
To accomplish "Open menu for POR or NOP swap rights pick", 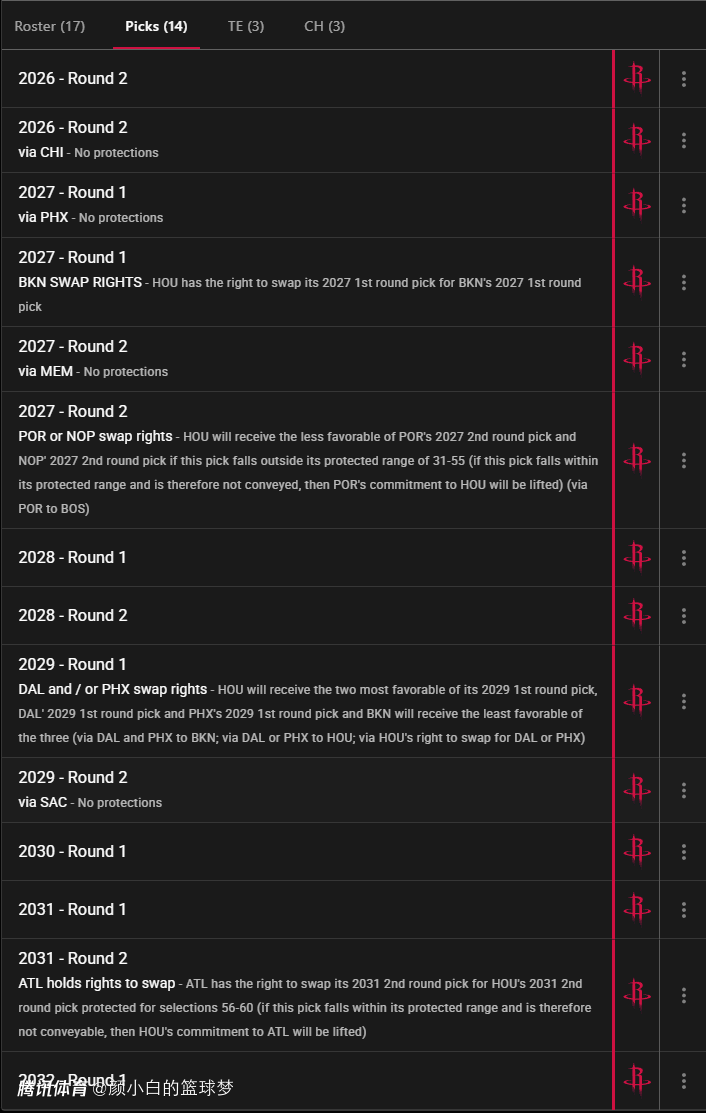I will (x=683, y=460).
